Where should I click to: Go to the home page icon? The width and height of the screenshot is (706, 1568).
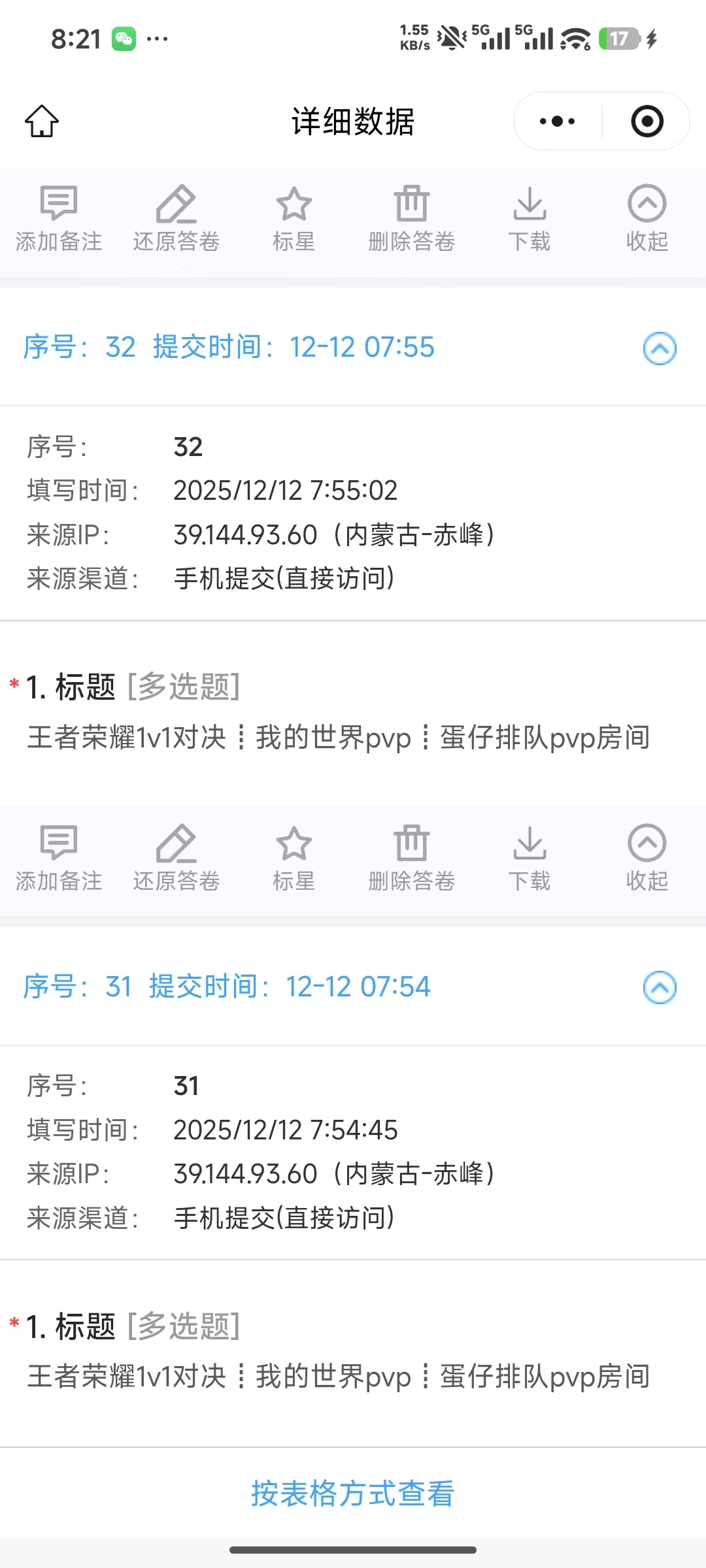tap(42, 122)
